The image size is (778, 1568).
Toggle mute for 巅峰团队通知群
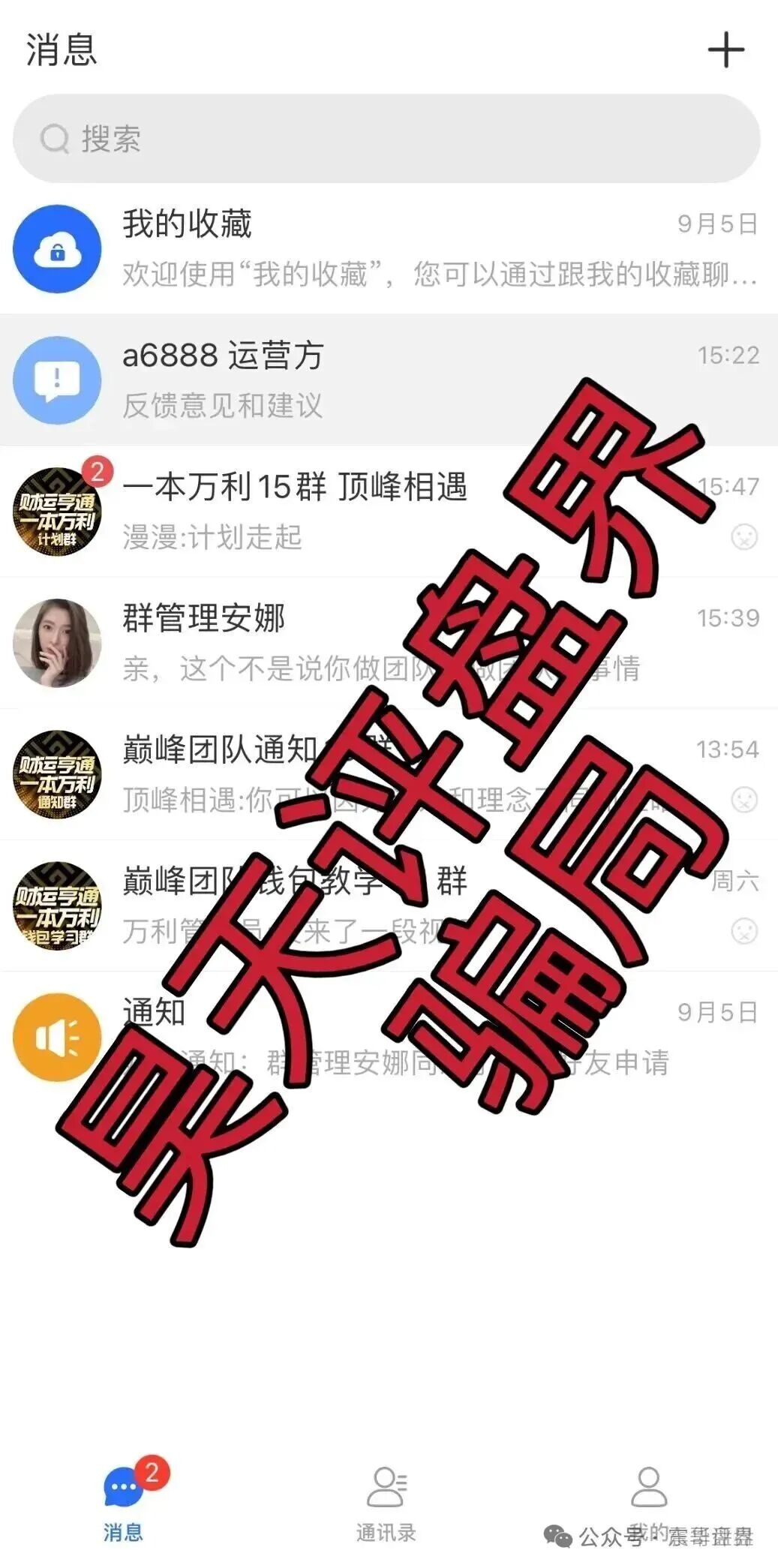coord(743,800)
